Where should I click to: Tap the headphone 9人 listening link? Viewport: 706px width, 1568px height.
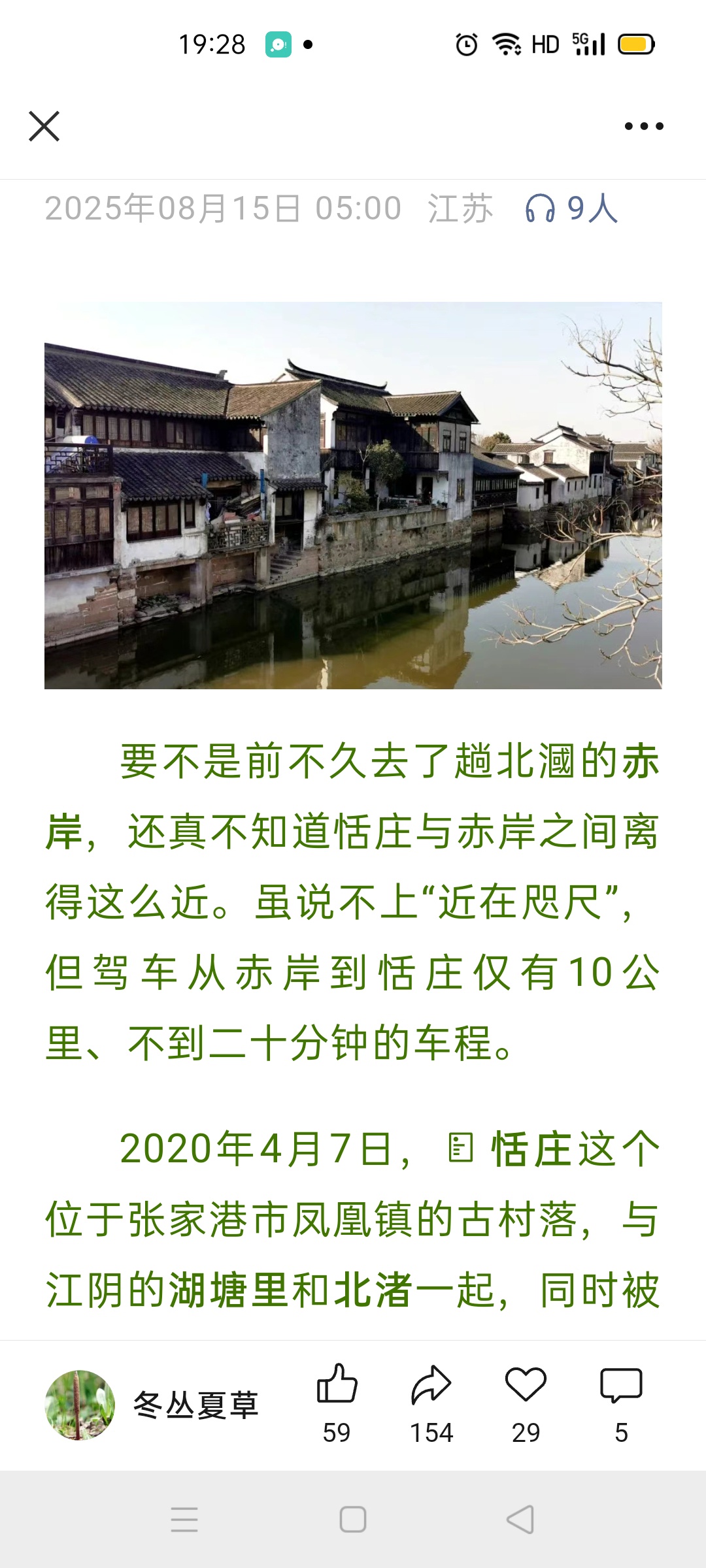(572, 208)
